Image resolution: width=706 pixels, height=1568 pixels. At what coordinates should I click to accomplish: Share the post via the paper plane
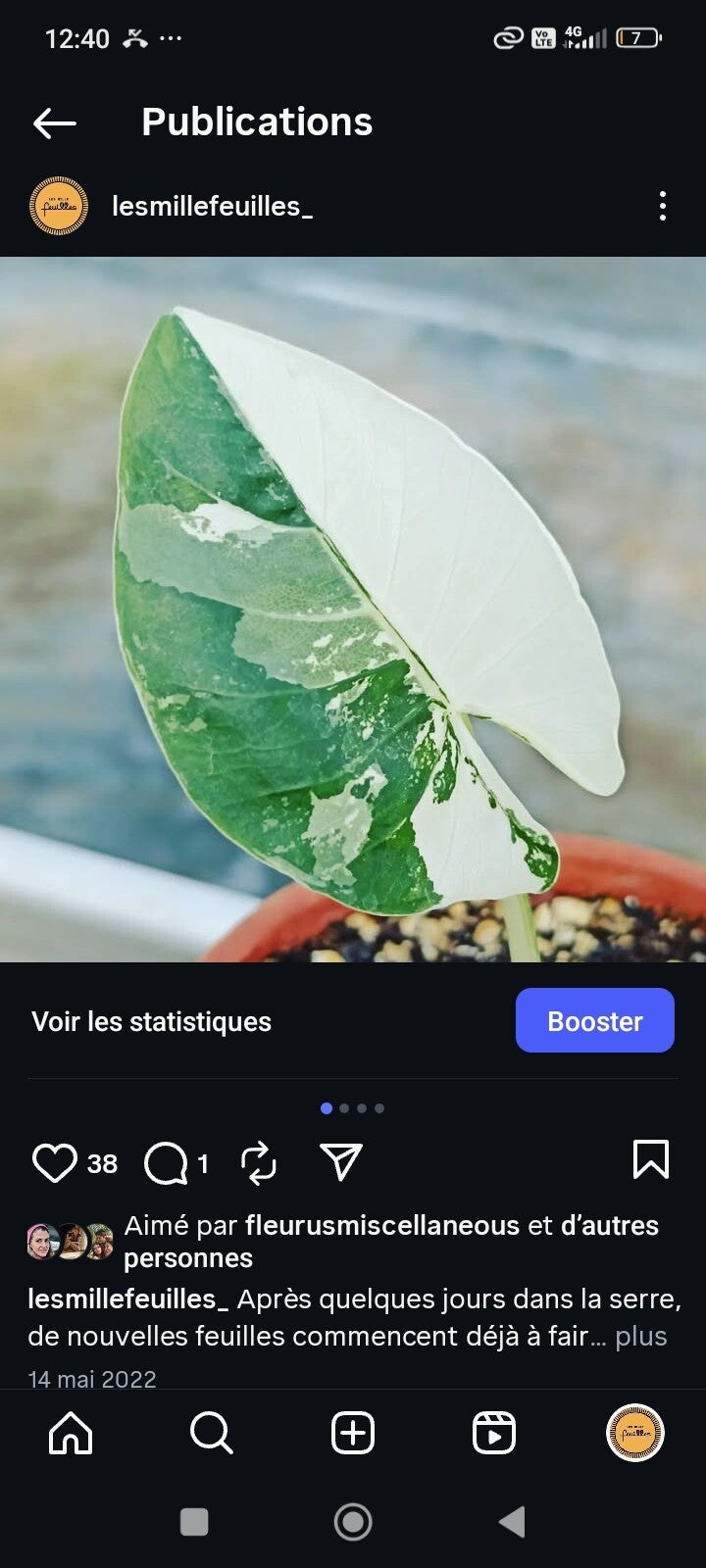click(341, 1161)
